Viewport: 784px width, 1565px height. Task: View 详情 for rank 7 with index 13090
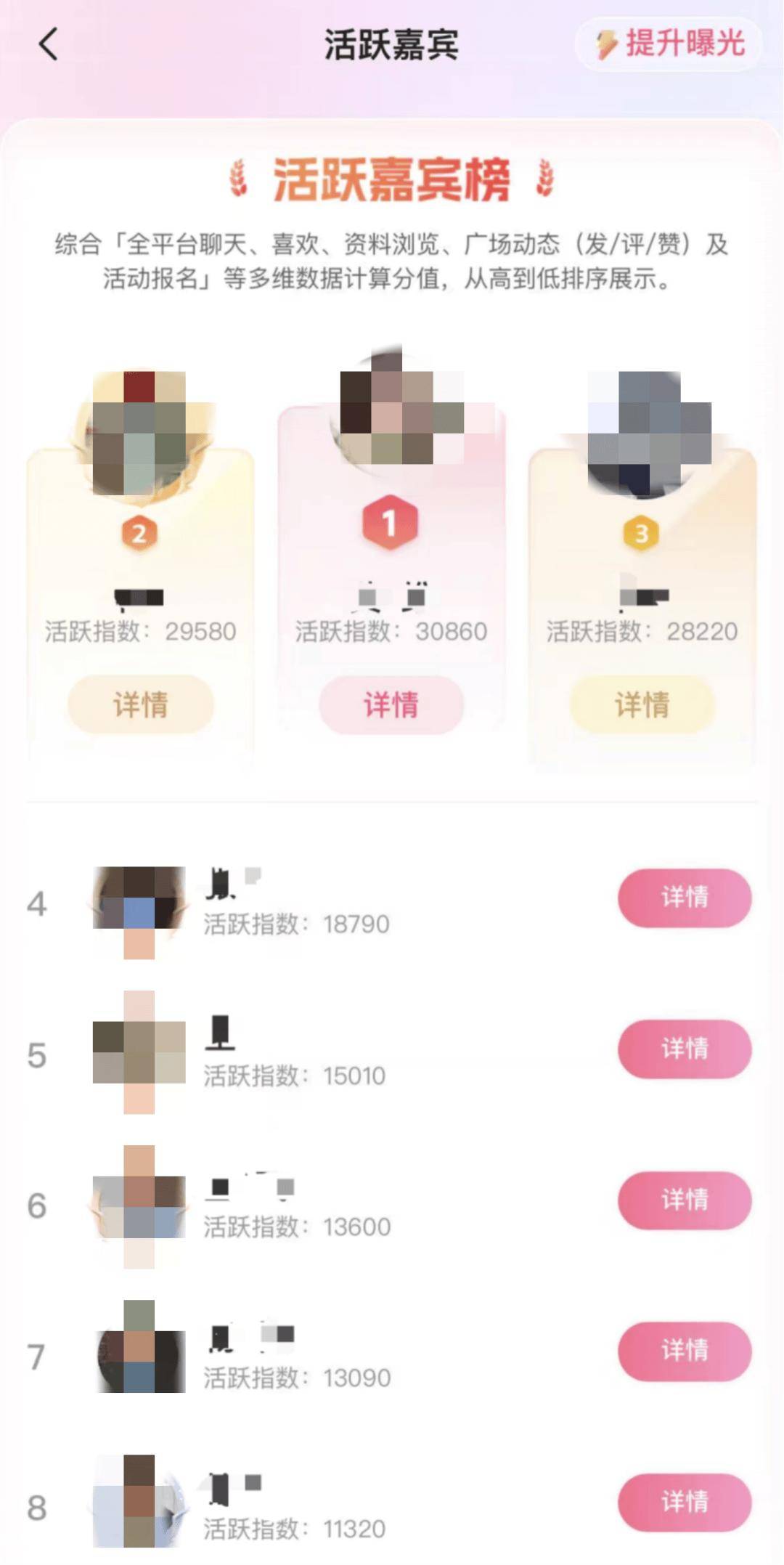pyautogui.click(x=684, y=1351)
